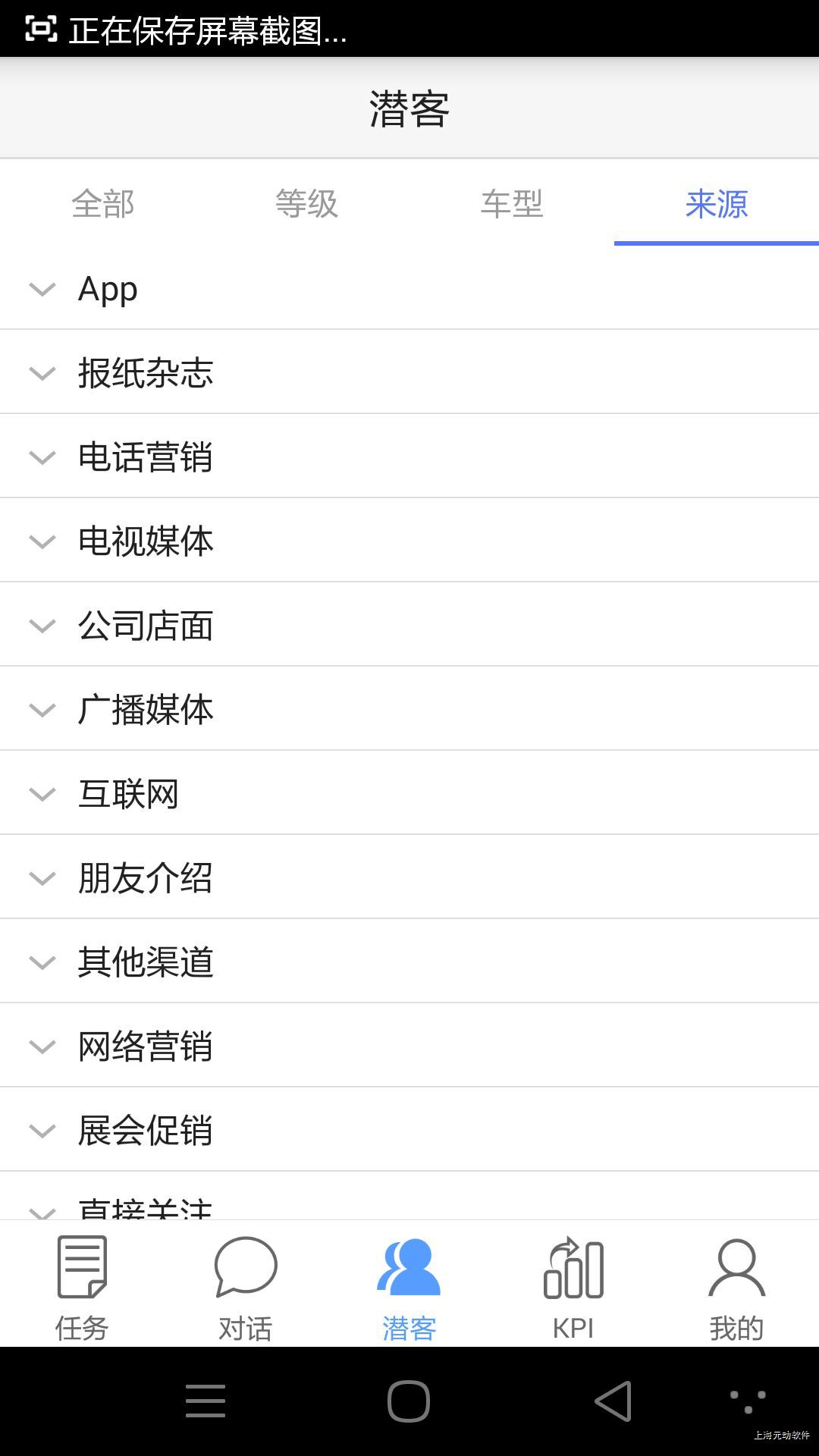Open the 车型 tab

pos(512,203)
